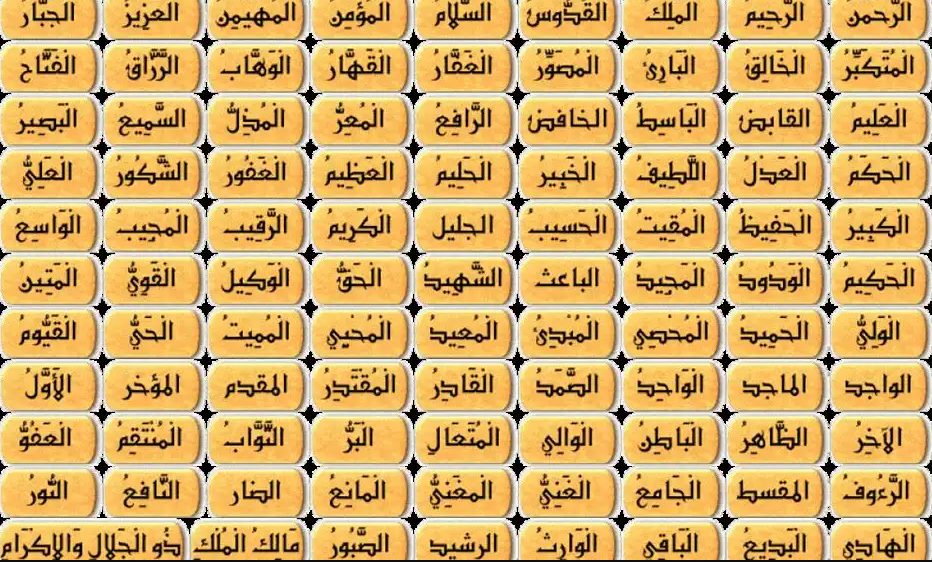Viewport: 932px width, 562px height.
Task: Open the الصبور name button
Action: tap(360, 543)
